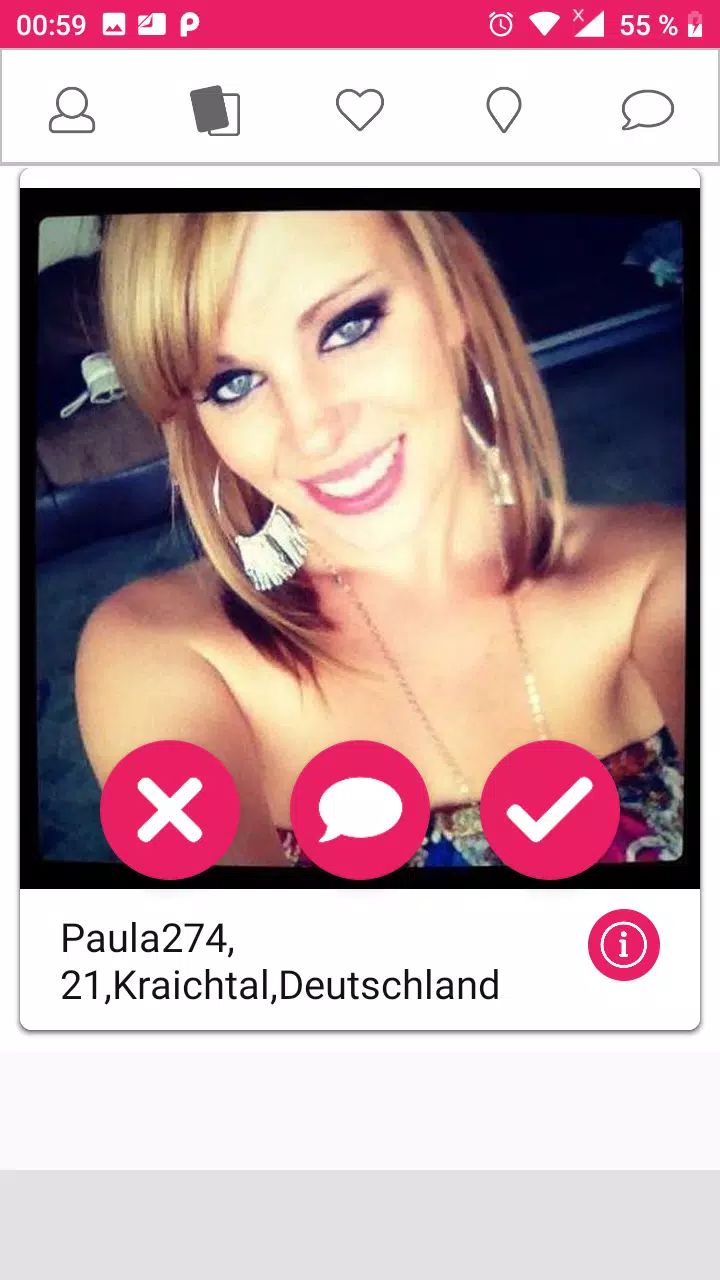
Task: Message Paula274 with the chat bubble button
Action: 360,810
